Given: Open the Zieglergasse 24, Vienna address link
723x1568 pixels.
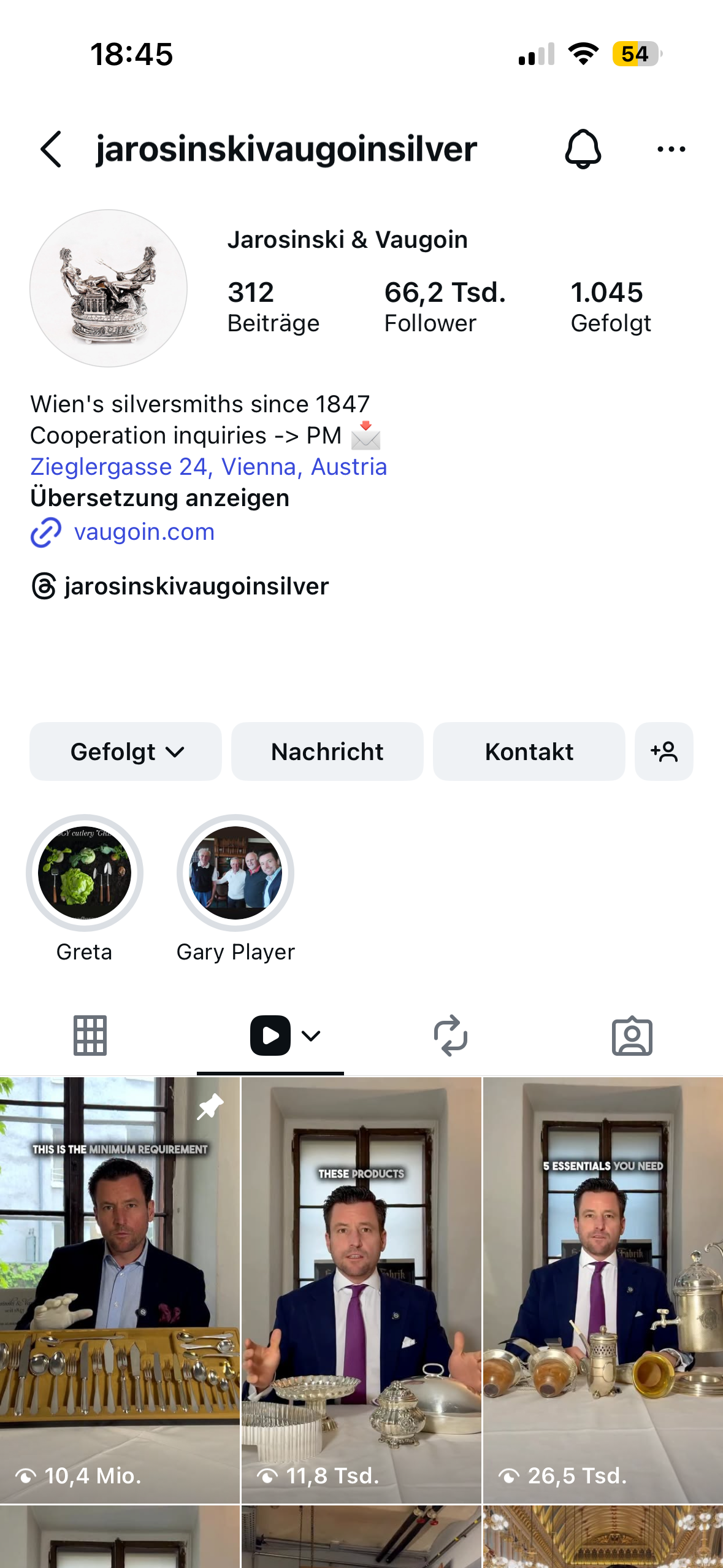Looking at the screenshot, I should click(208, 467).
